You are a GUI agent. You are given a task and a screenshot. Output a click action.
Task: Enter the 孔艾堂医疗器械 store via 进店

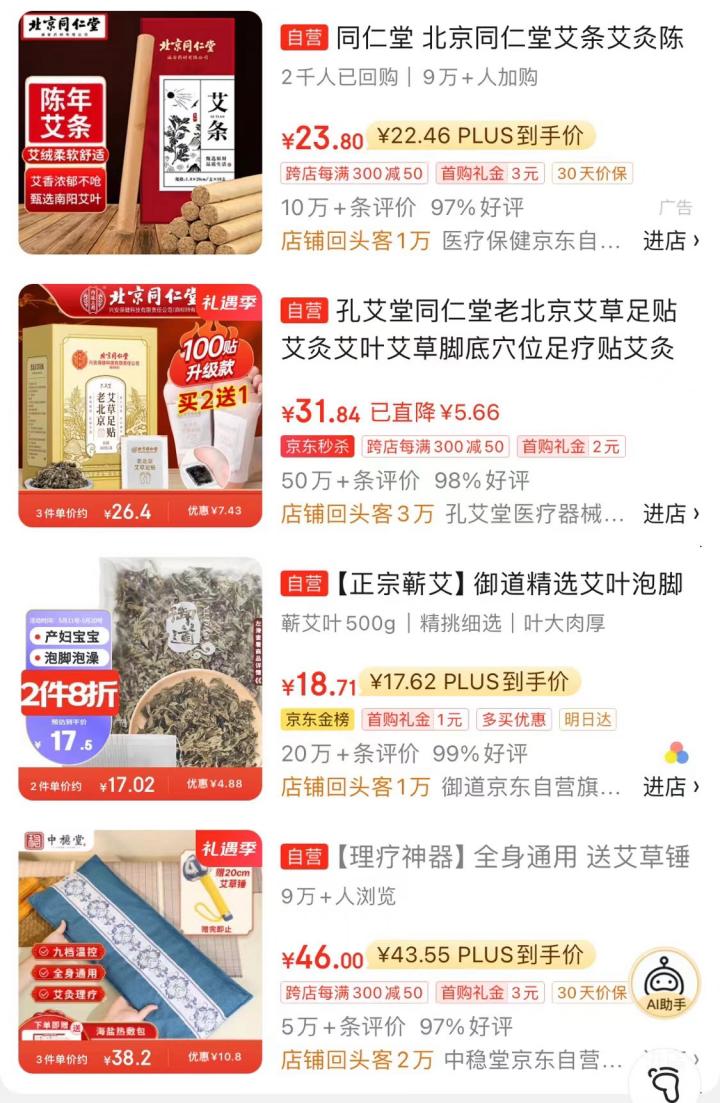670,514
